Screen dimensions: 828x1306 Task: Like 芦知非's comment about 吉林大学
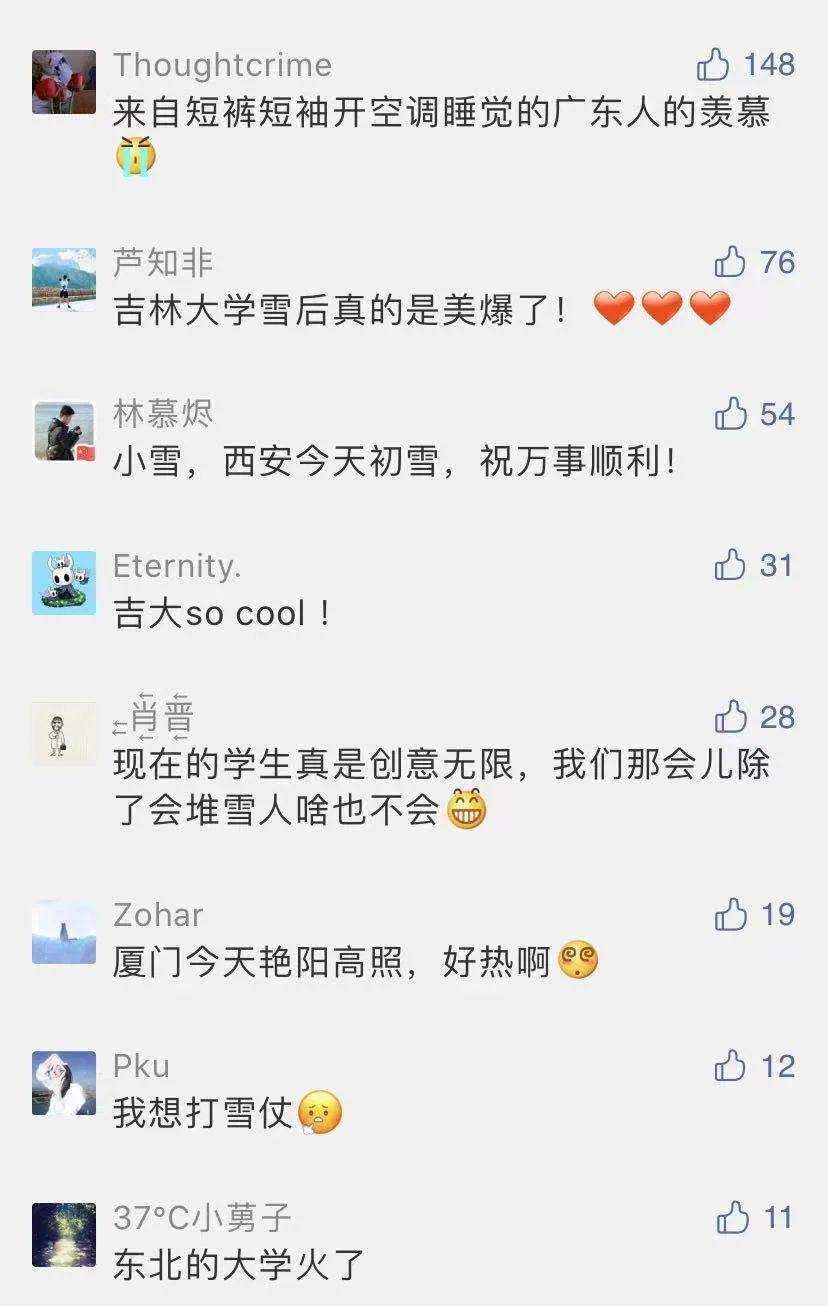coord(730,262)
